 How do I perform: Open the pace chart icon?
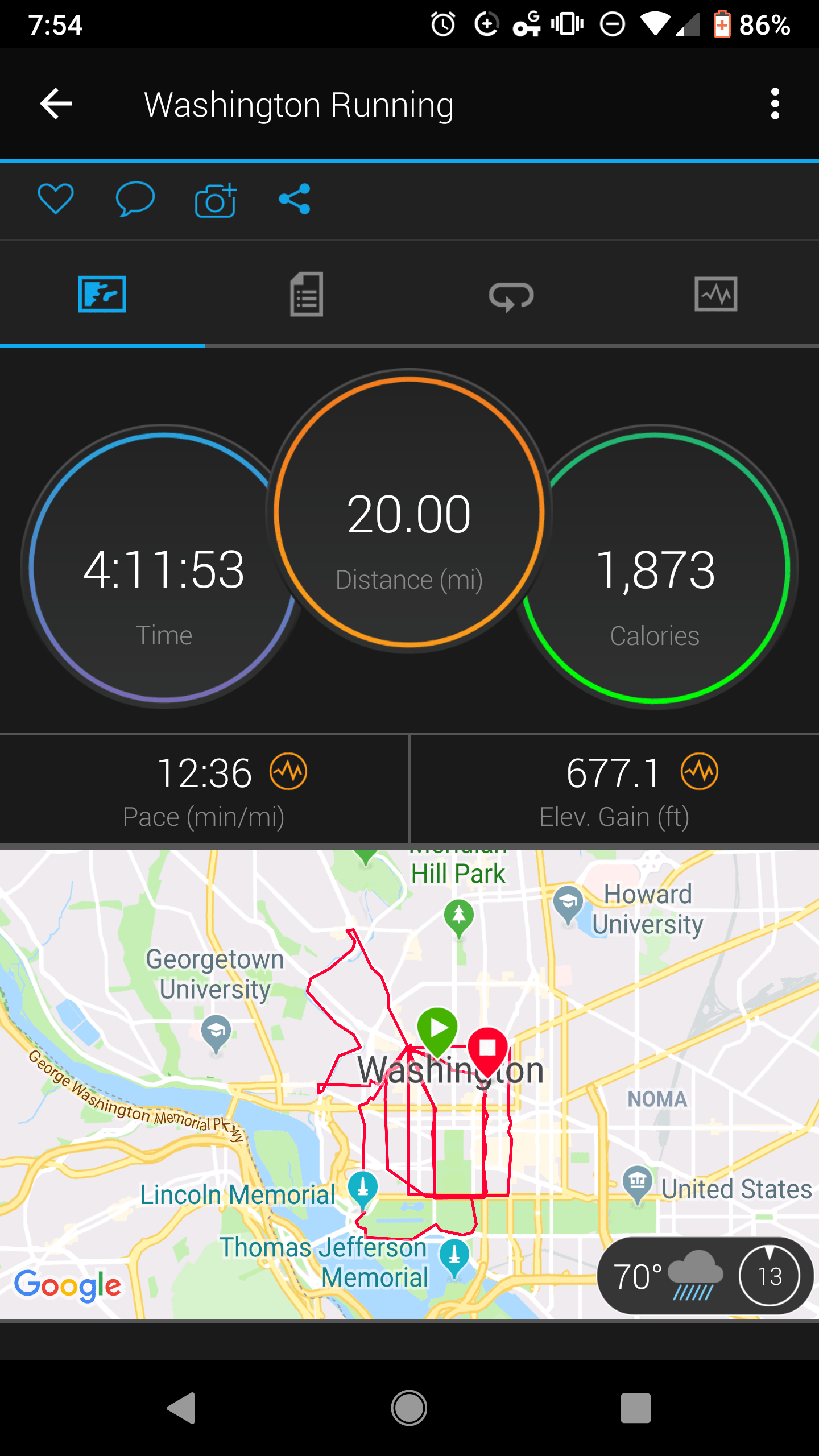[x=288, y=772]
